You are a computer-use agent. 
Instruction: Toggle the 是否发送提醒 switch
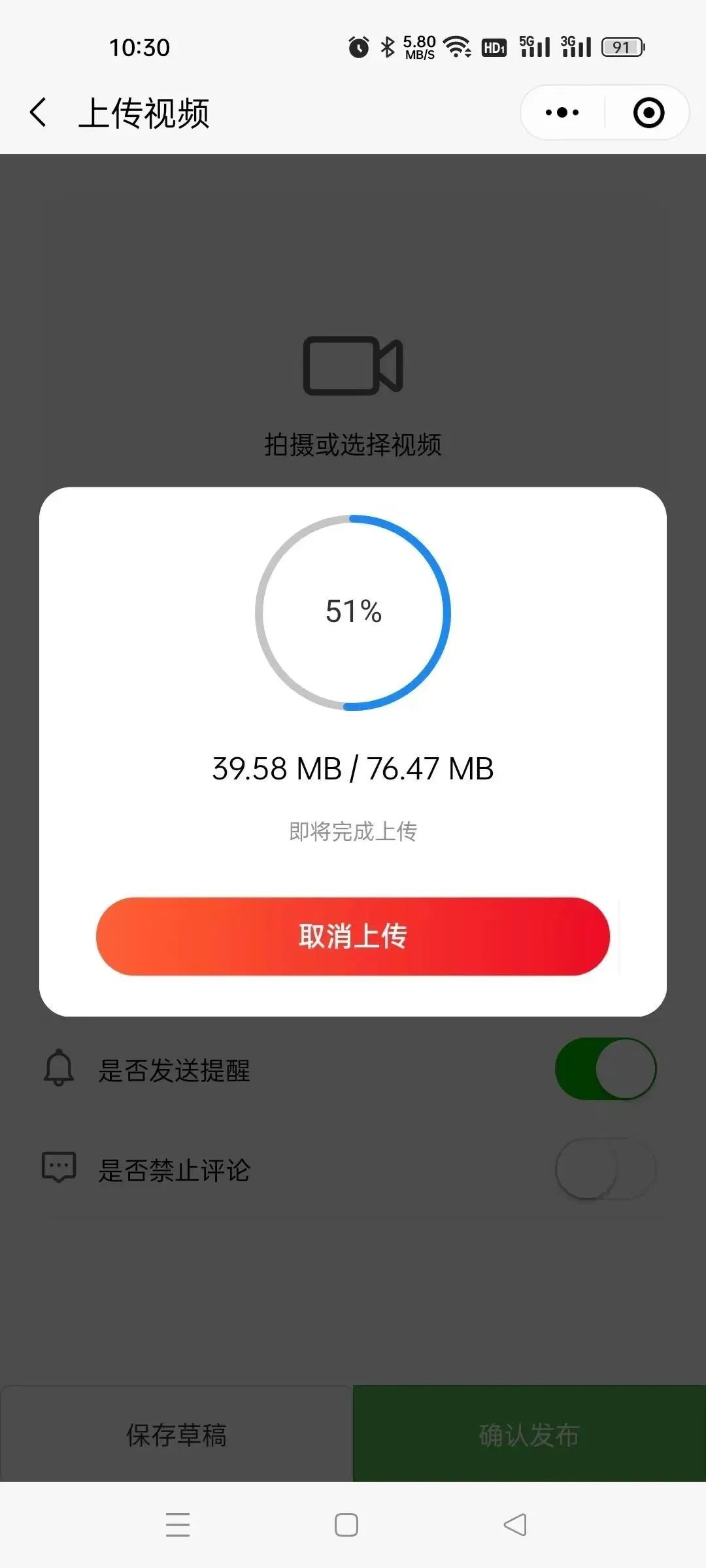pyautogui.click(x=605, y=1069)
